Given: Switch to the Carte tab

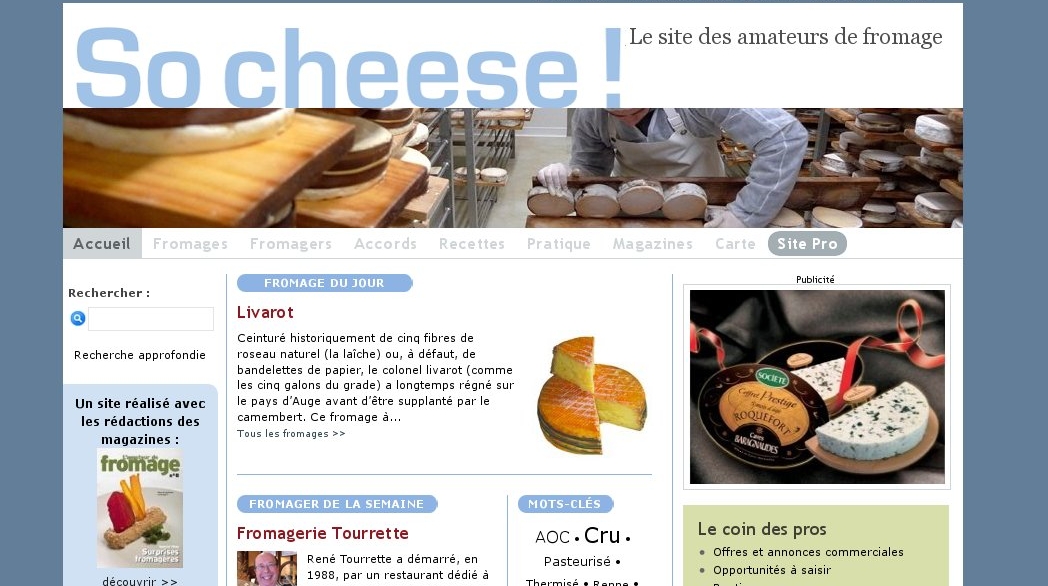Looking at the screenshot, I should [735, 244].
